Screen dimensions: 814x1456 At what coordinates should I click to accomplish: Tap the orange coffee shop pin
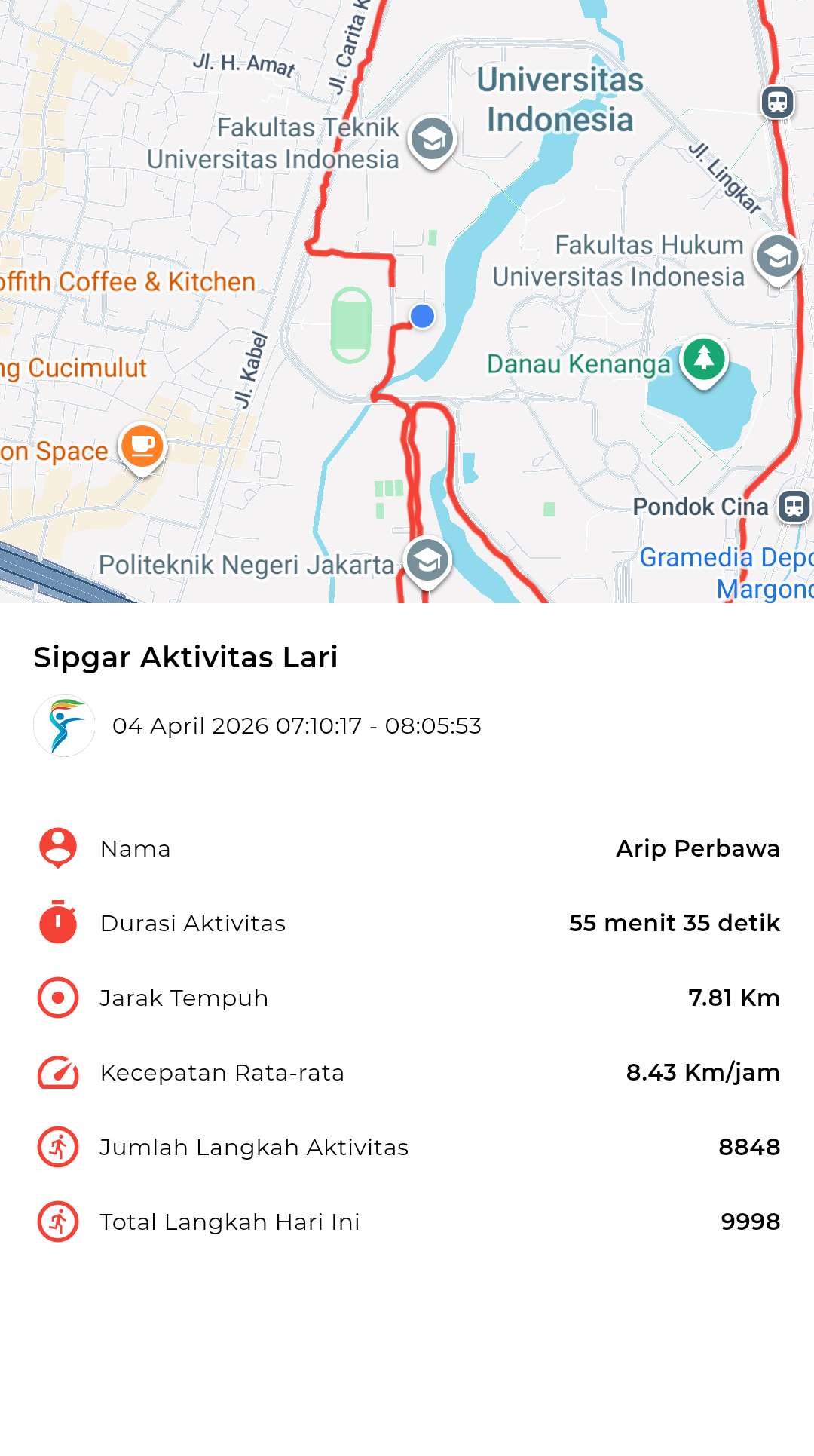142,446
